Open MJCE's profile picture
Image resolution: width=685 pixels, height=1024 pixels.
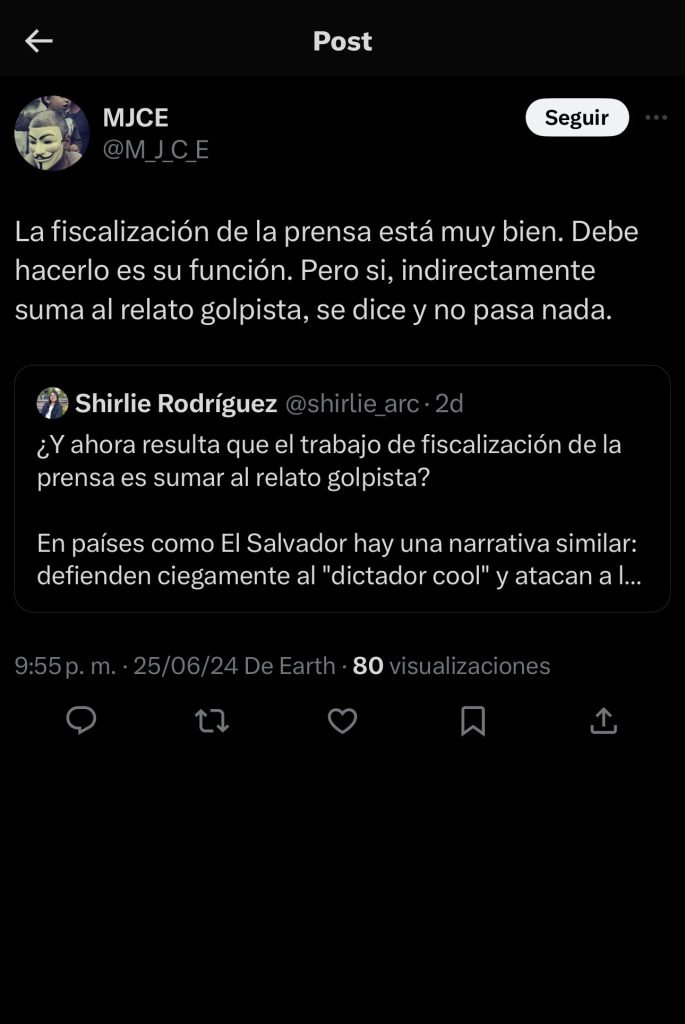[x=52, y=134]
